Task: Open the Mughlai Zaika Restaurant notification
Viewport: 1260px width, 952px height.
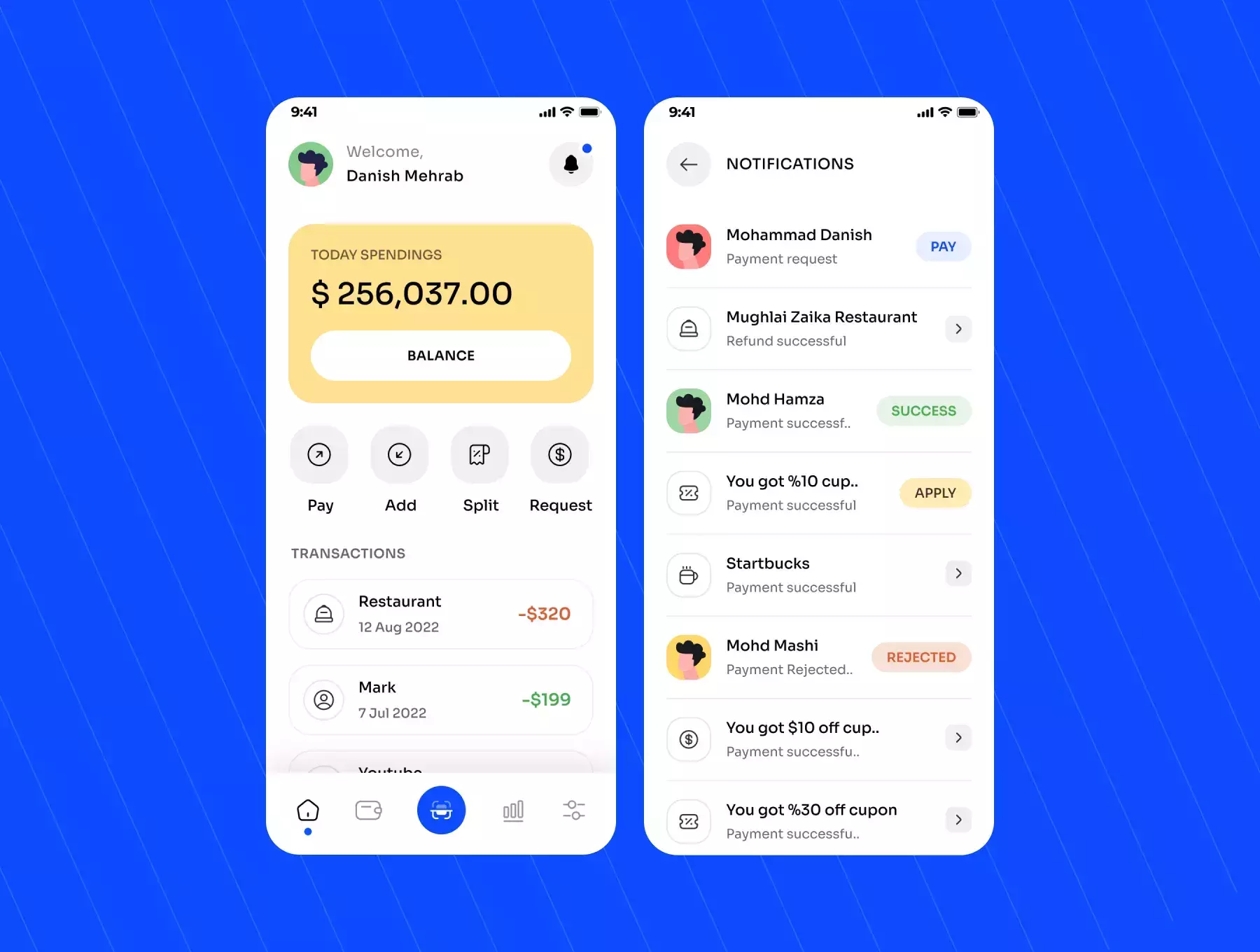Action: pyautogui.click(x=958, y=329)
